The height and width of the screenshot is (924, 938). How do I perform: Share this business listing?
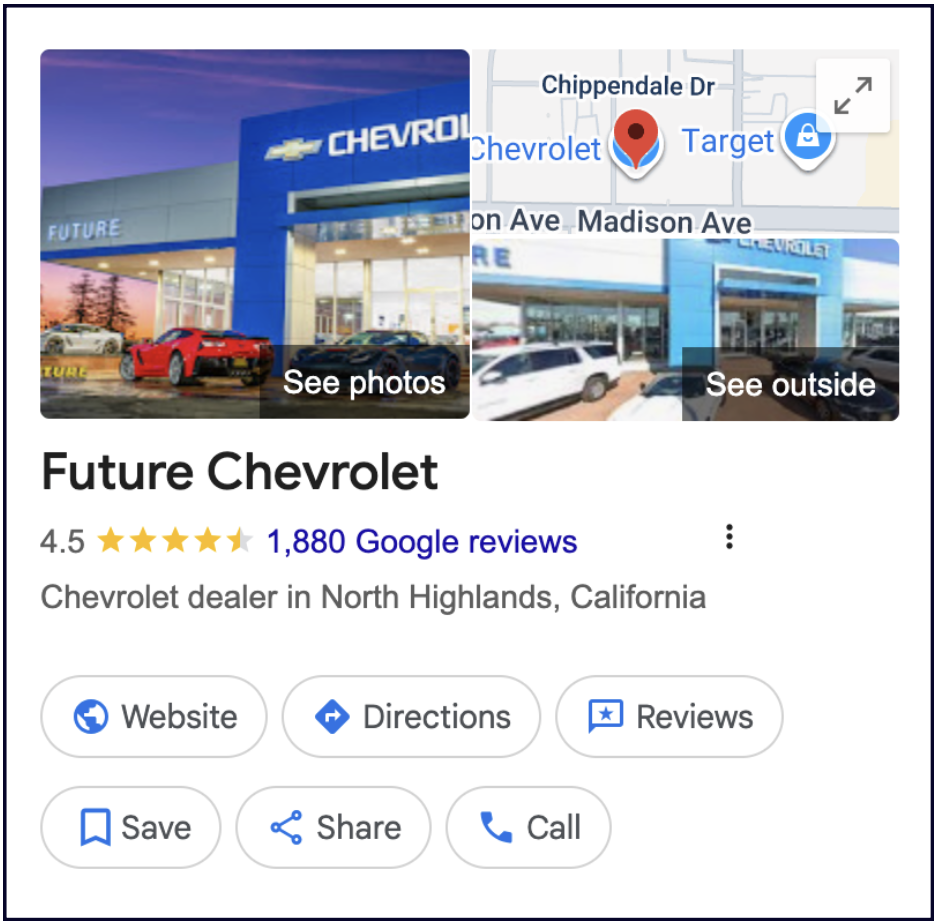334,828
